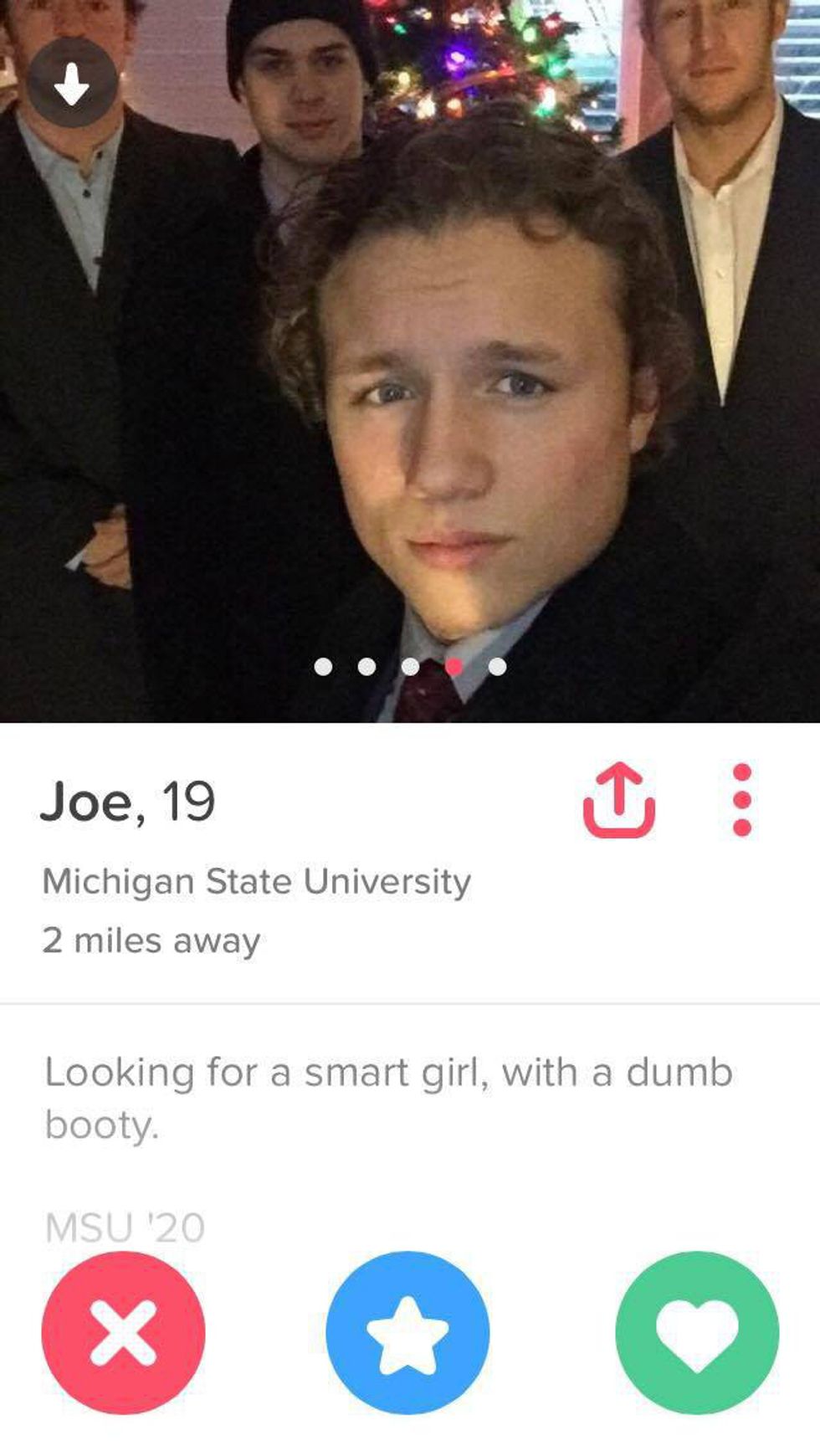
Task: Open the three-dot options menu
Action: [741, 800]
